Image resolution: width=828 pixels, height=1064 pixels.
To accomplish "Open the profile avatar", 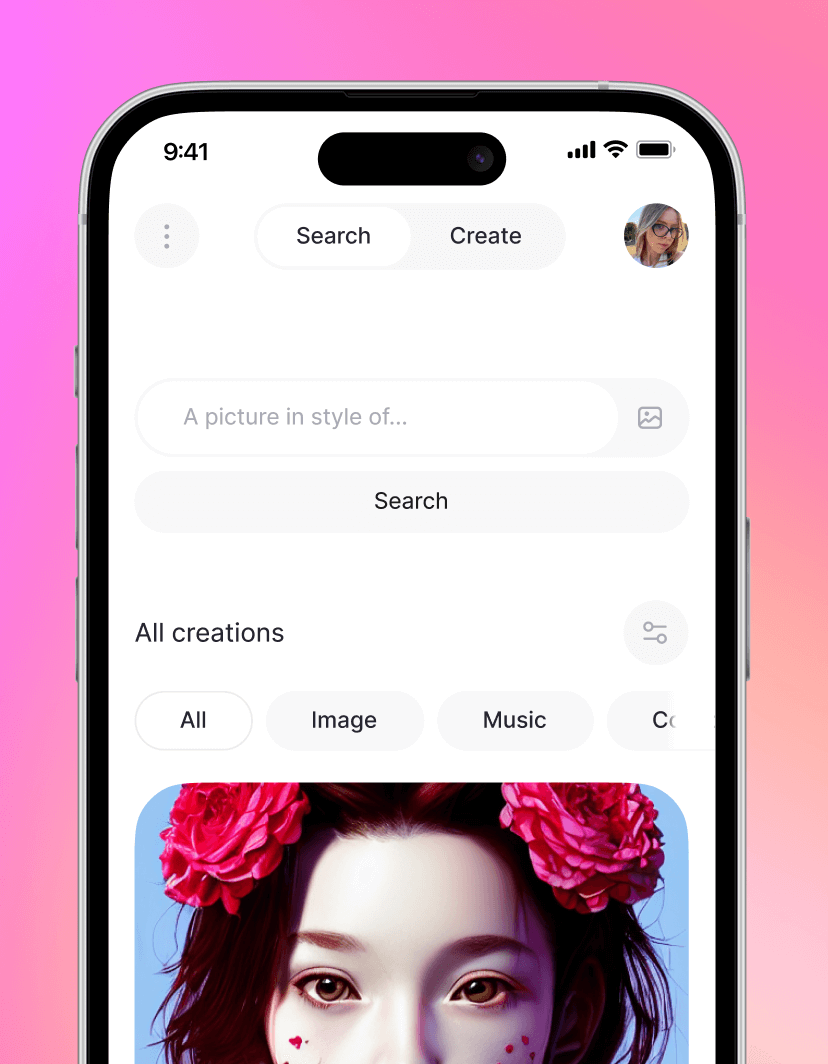I will [656, 236].
